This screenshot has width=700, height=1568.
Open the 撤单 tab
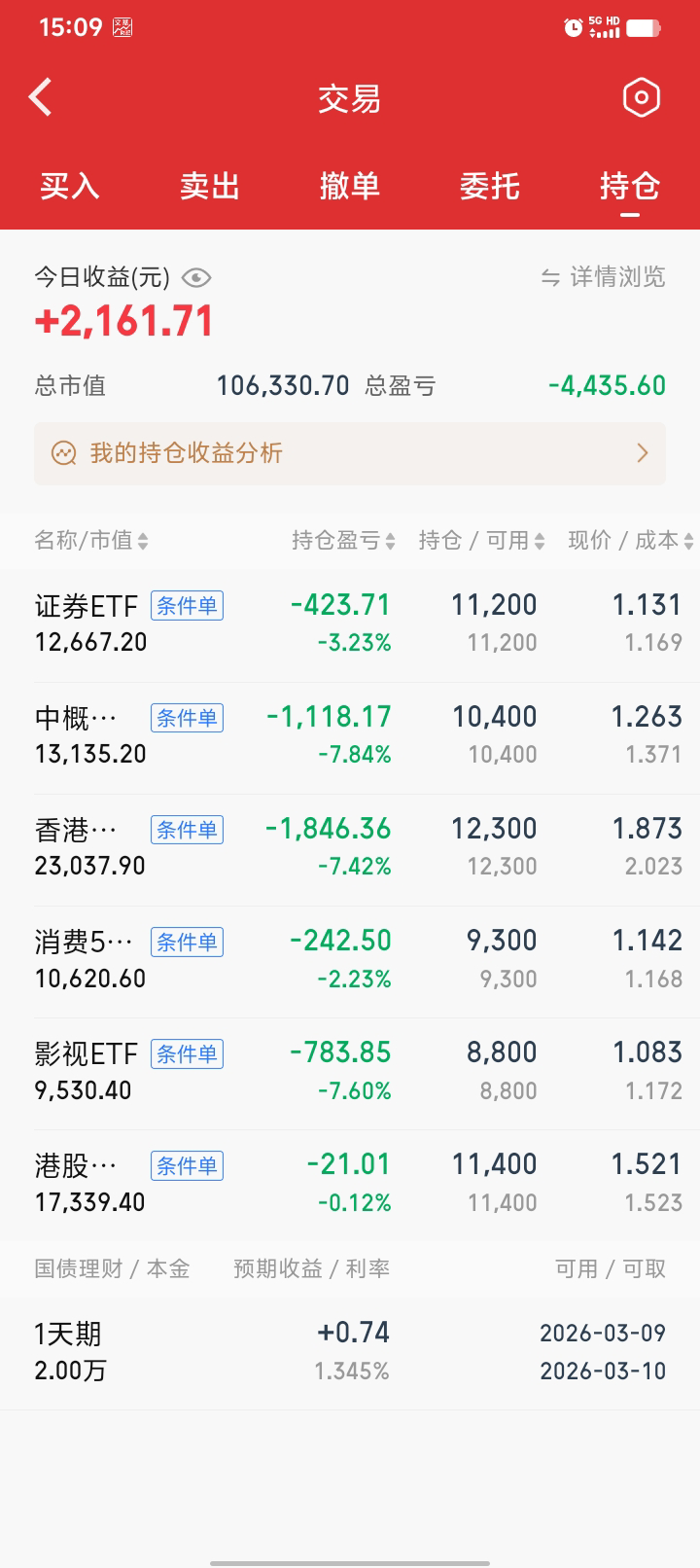click(x=350, y=186)
